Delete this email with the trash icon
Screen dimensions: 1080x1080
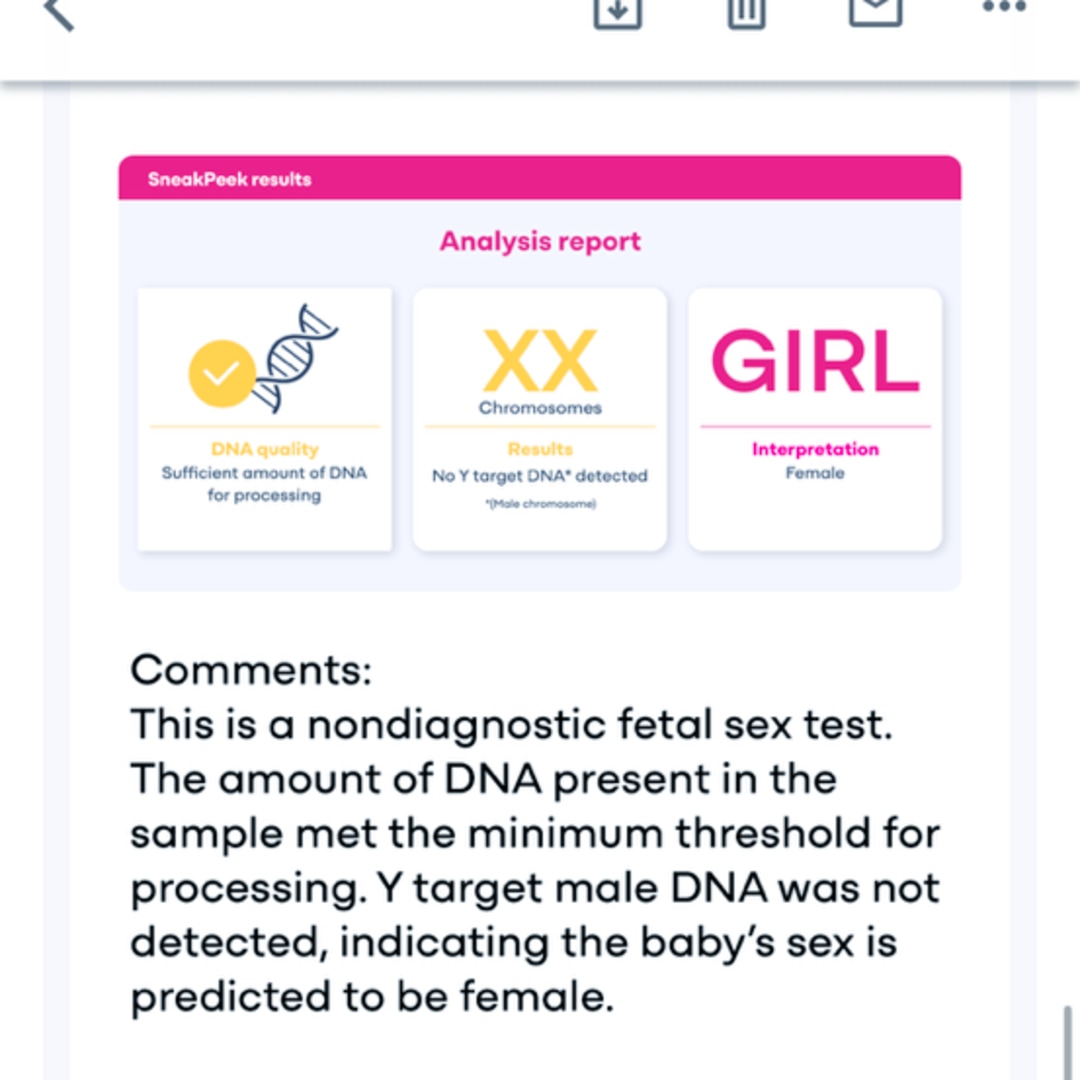tap(746, 10)
